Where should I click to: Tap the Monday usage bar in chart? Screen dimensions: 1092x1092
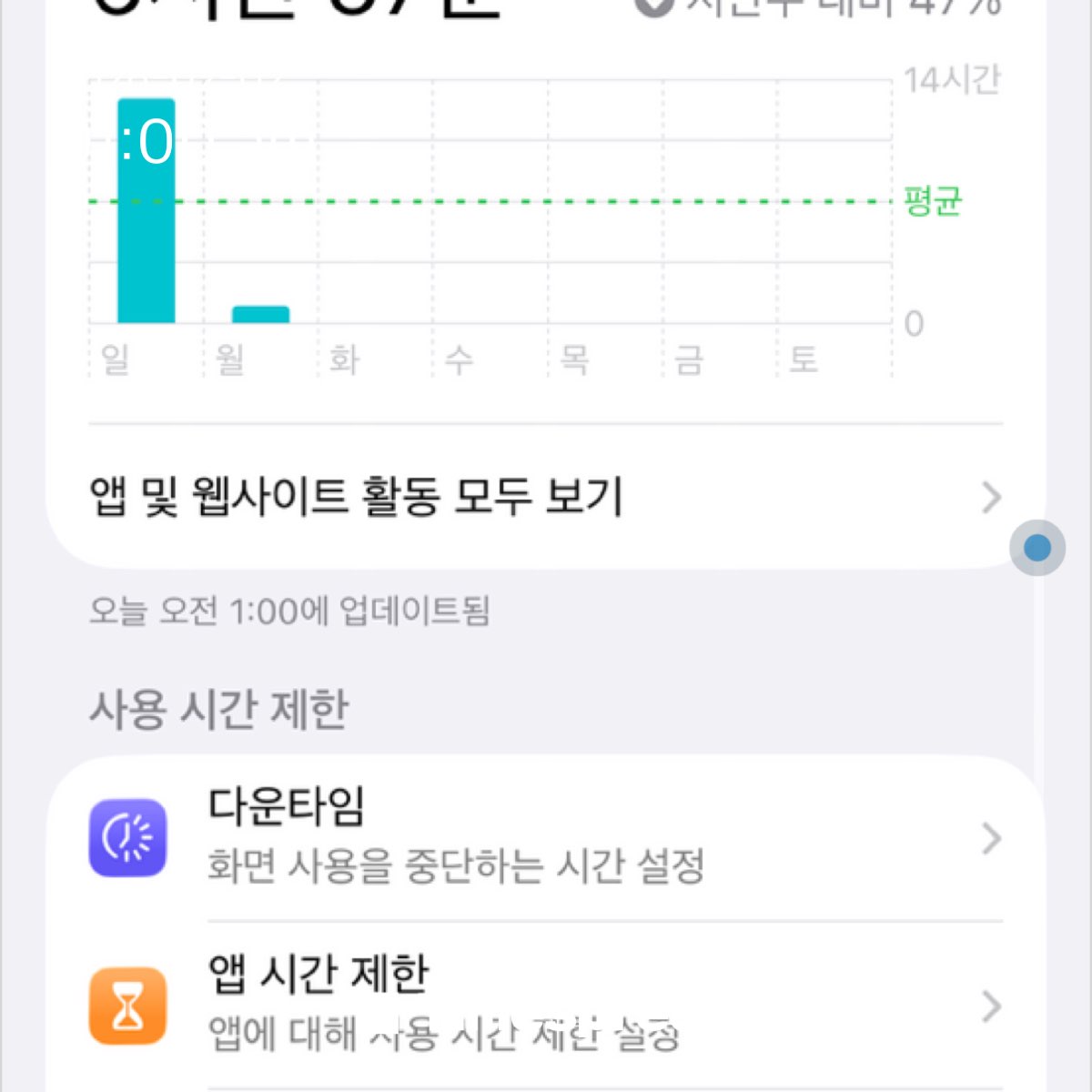point(260,314)
